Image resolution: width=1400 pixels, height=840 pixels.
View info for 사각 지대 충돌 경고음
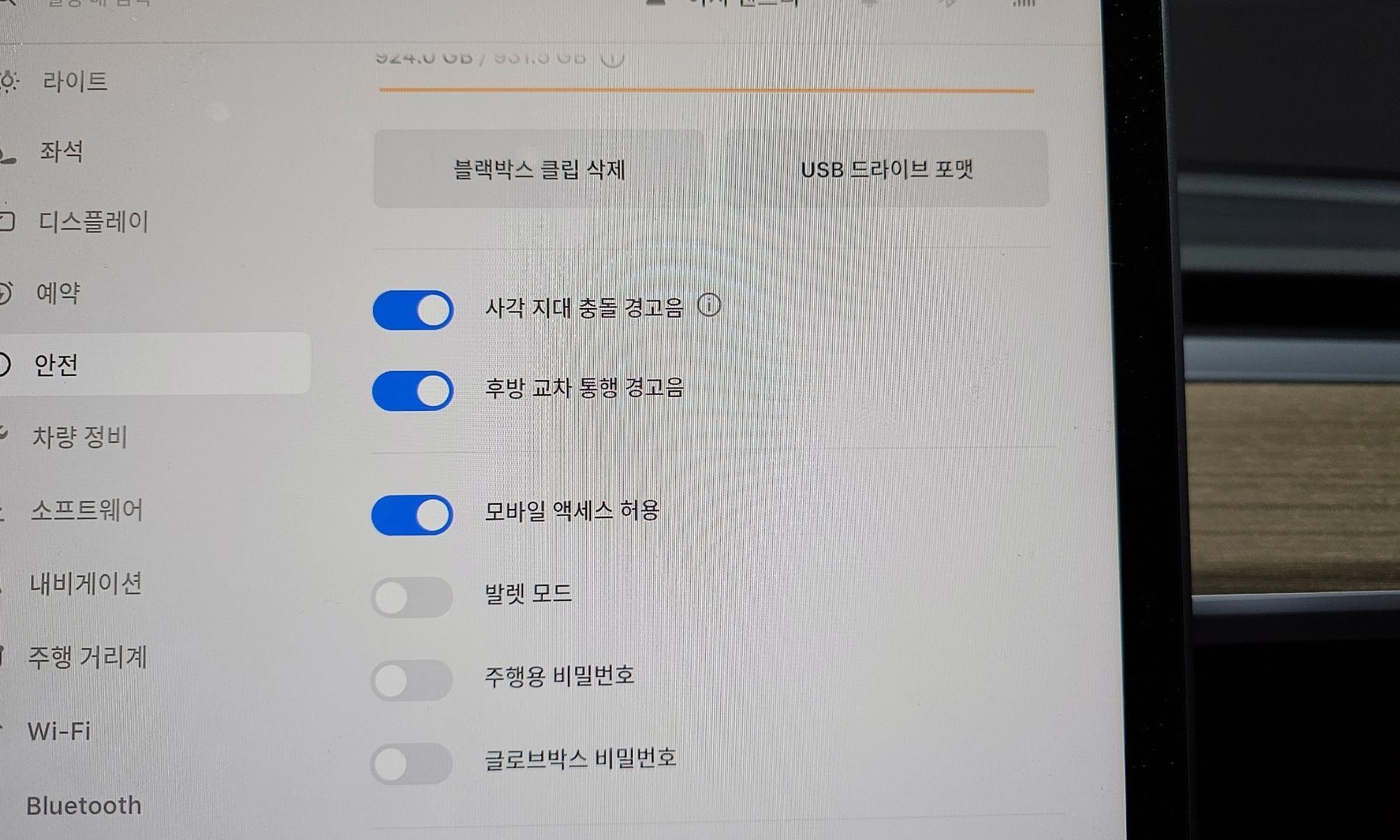click(x=709, y=305)
